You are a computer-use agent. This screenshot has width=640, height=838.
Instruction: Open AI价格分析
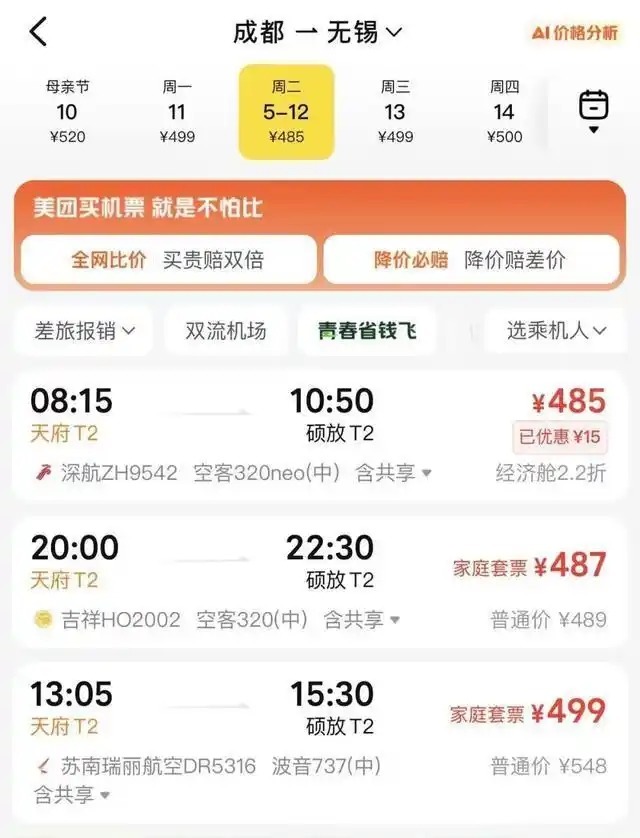point(575,33)
